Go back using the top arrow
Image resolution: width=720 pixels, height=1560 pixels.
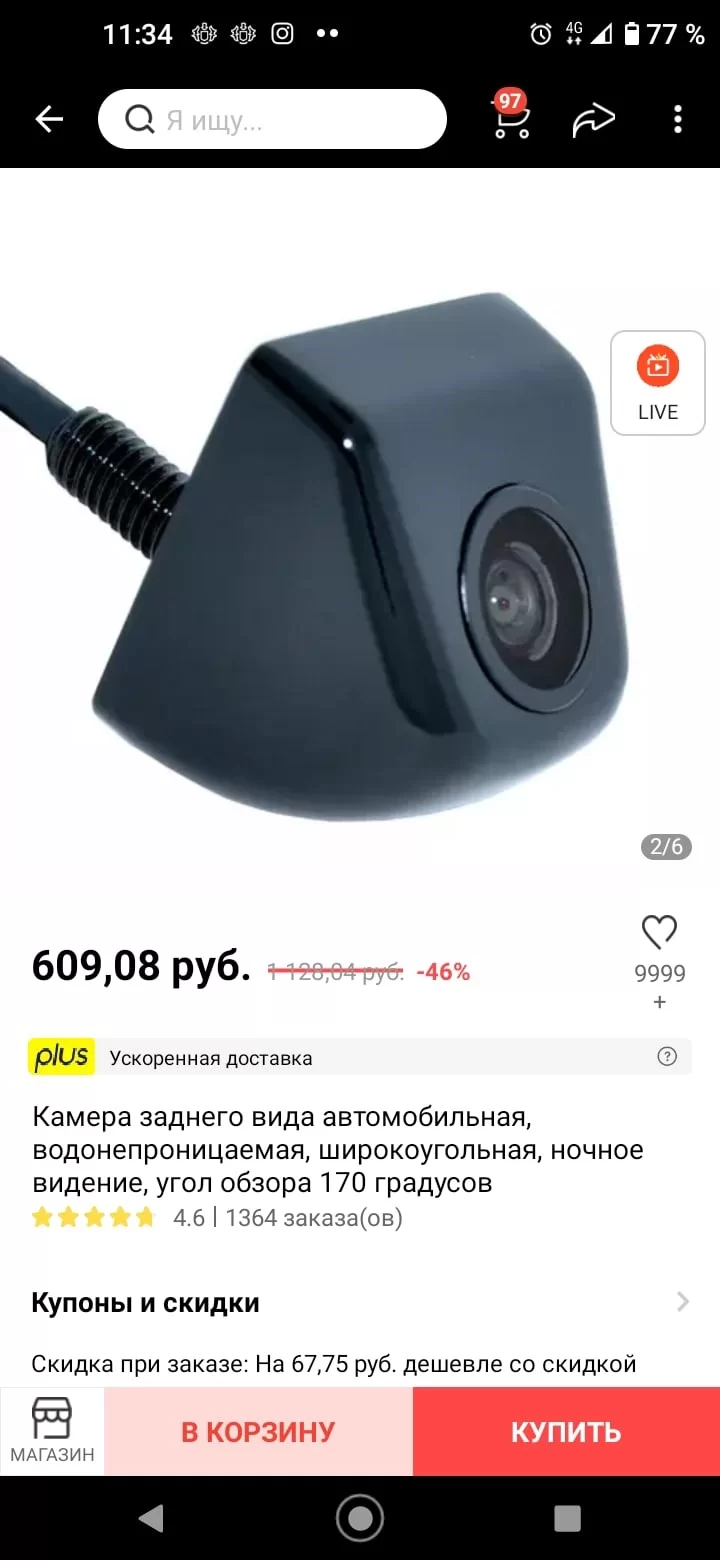(x=49, y=120)
